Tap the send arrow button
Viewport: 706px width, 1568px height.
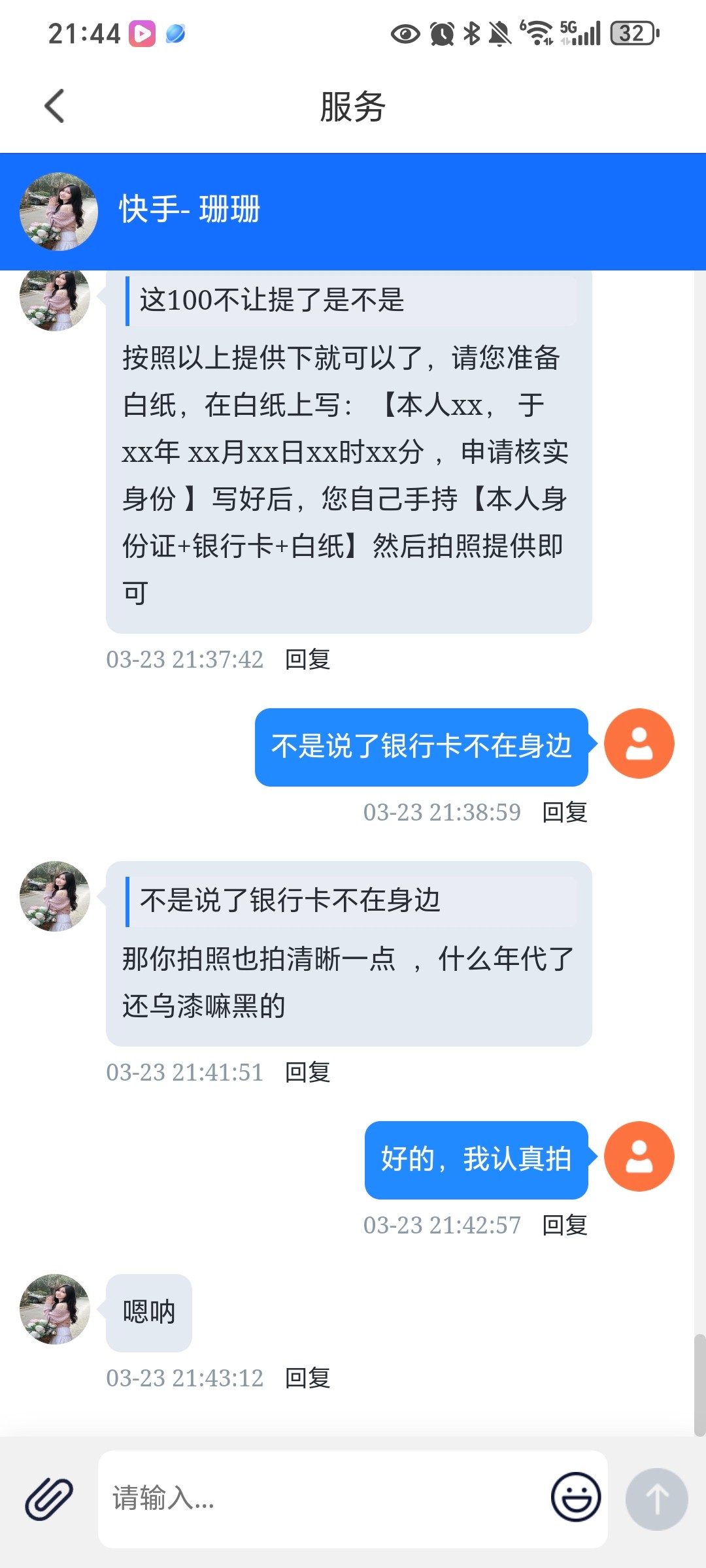(656, 1500)
